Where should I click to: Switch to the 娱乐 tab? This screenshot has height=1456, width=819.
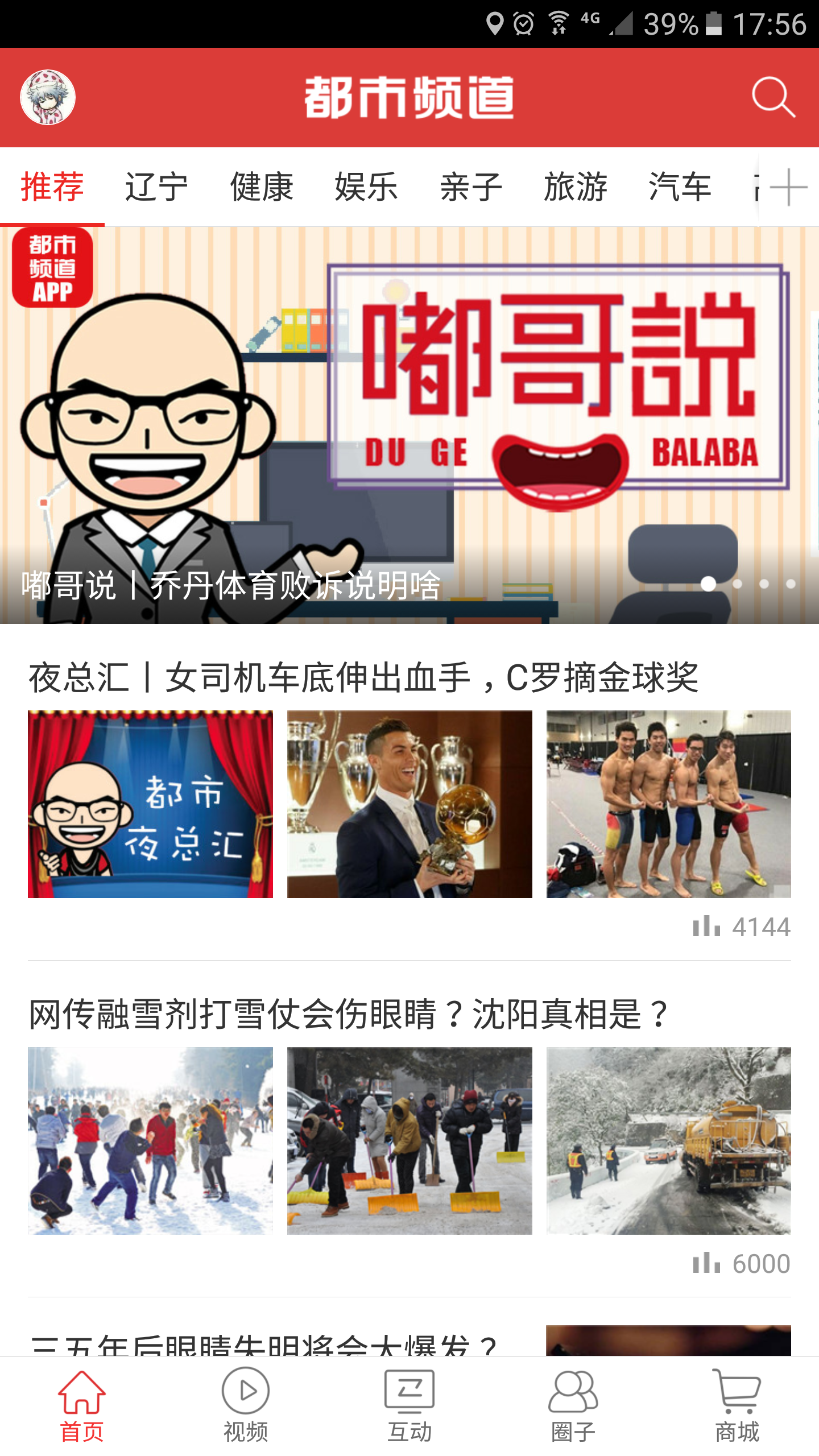point(366,187)
